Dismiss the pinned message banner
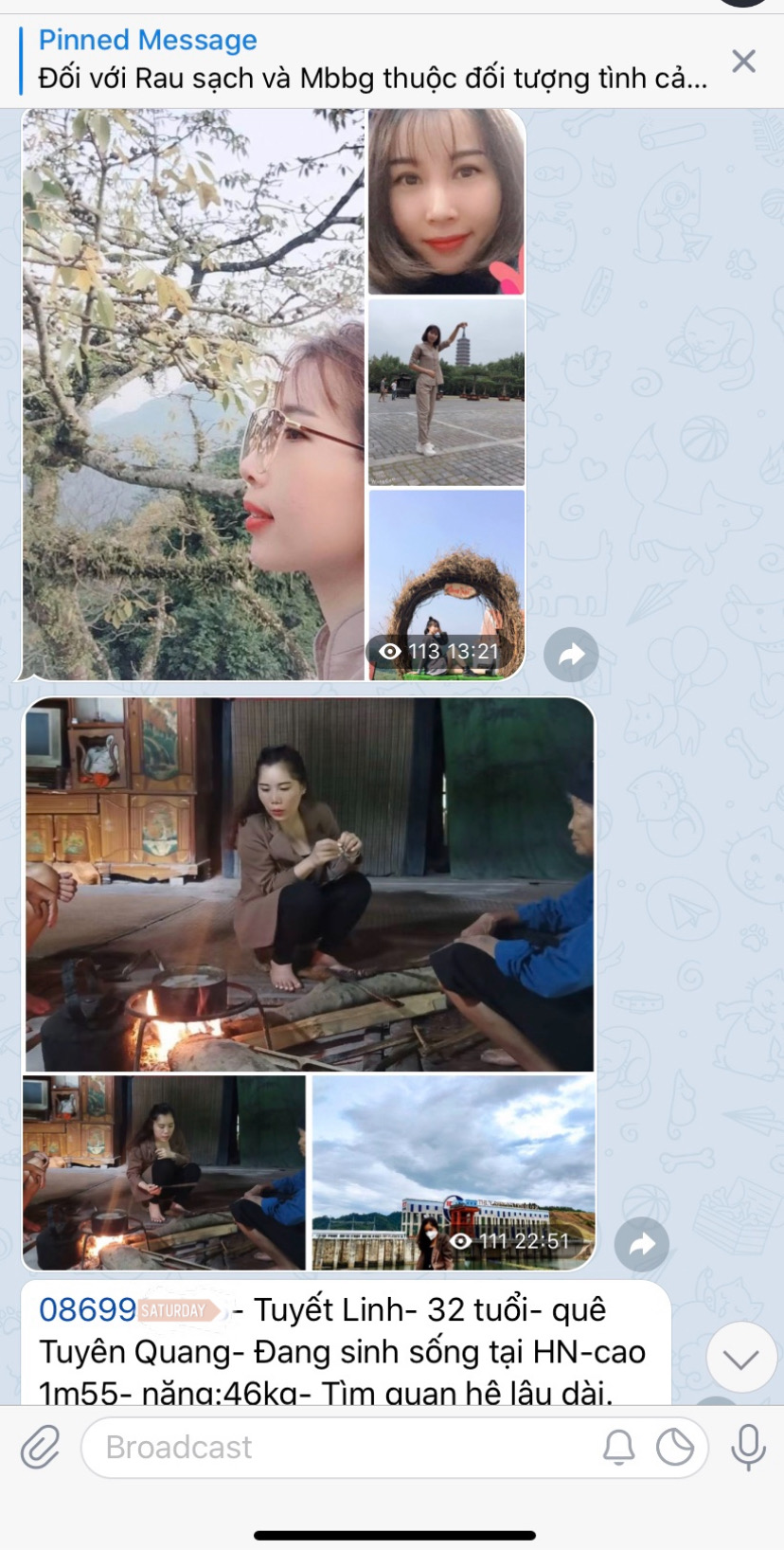 click(x=743, y=62)
